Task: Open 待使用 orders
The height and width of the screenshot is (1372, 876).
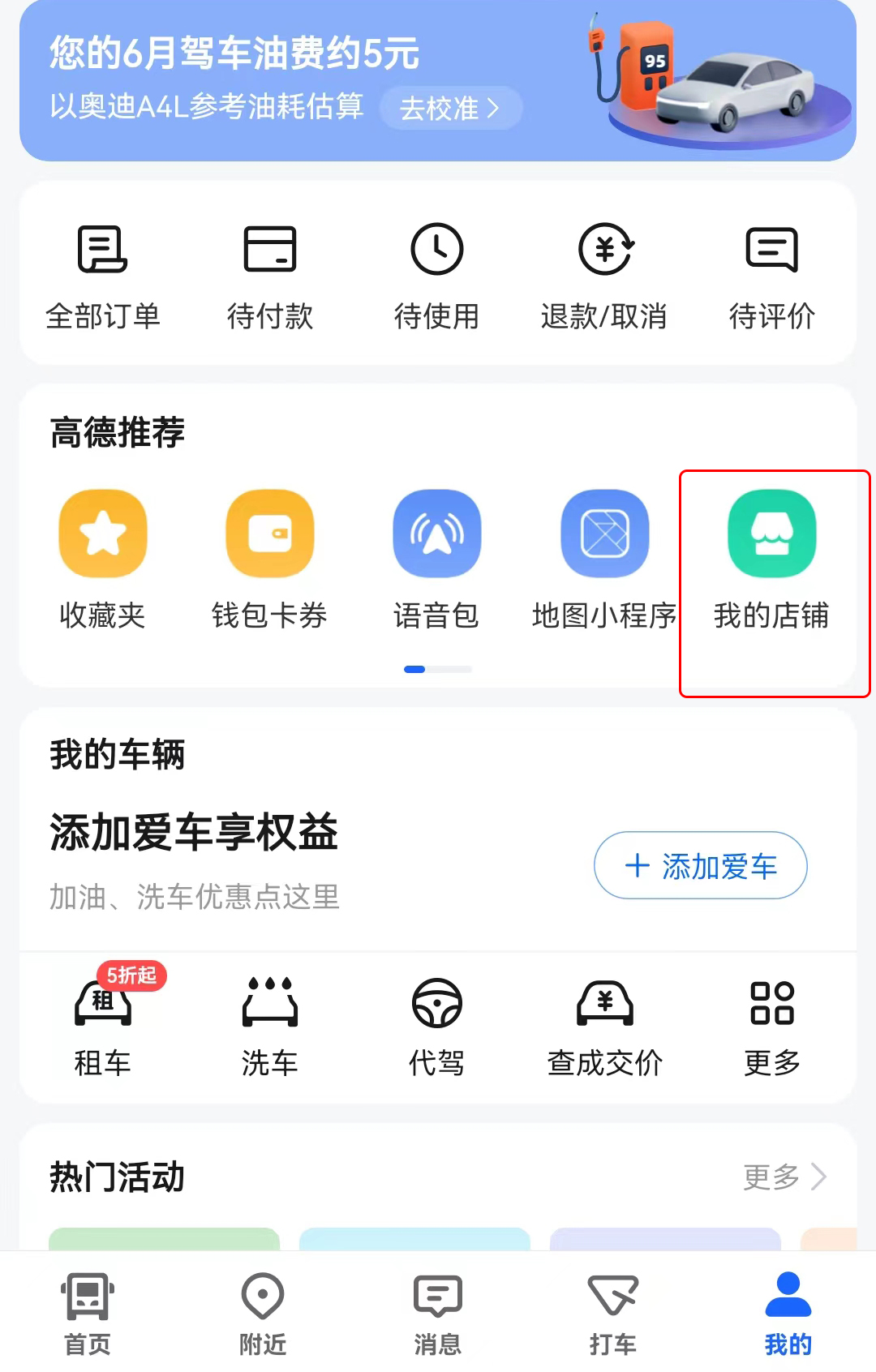Action: pyautogui.click(x=436, y=277)
